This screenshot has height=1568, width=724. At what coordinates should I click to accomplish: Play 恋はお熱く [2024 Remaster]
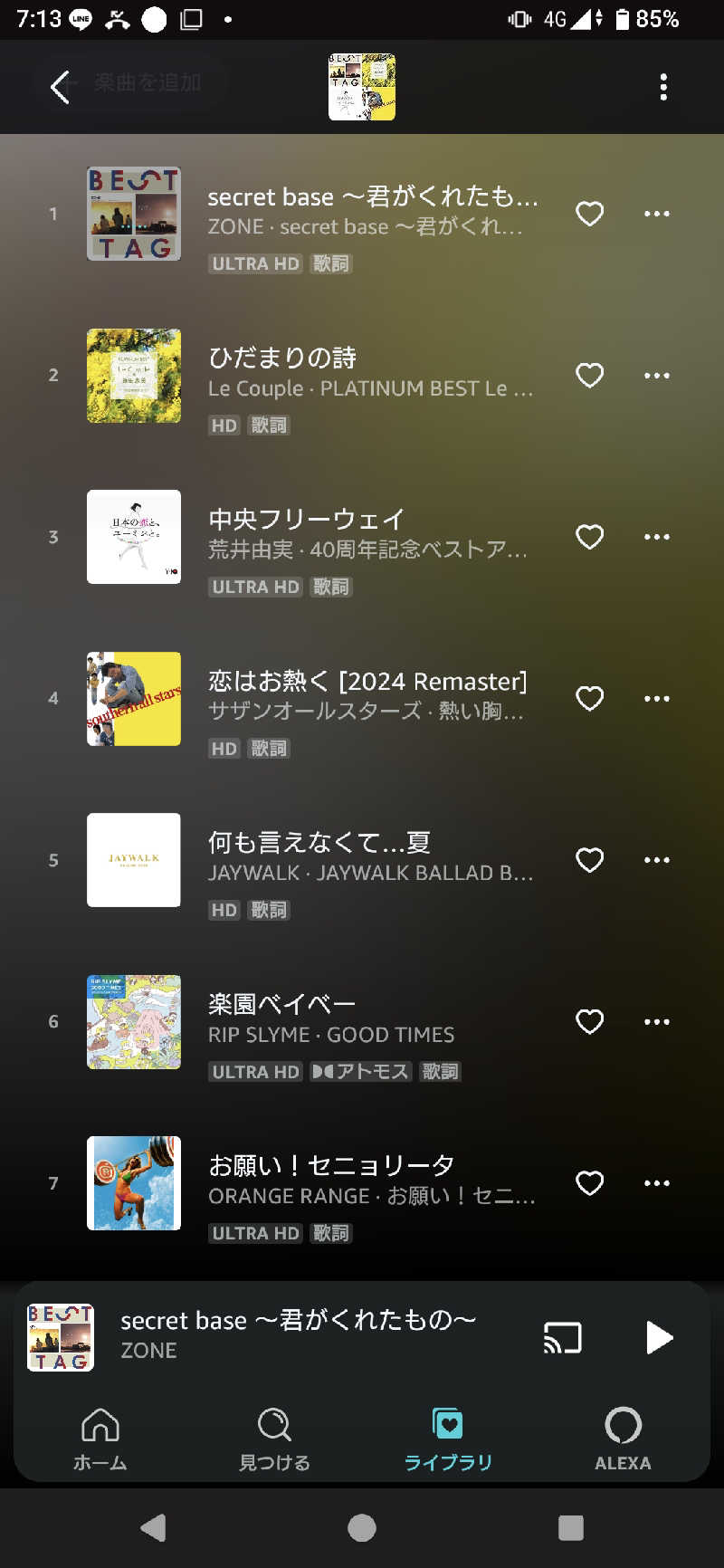[367, 698]
